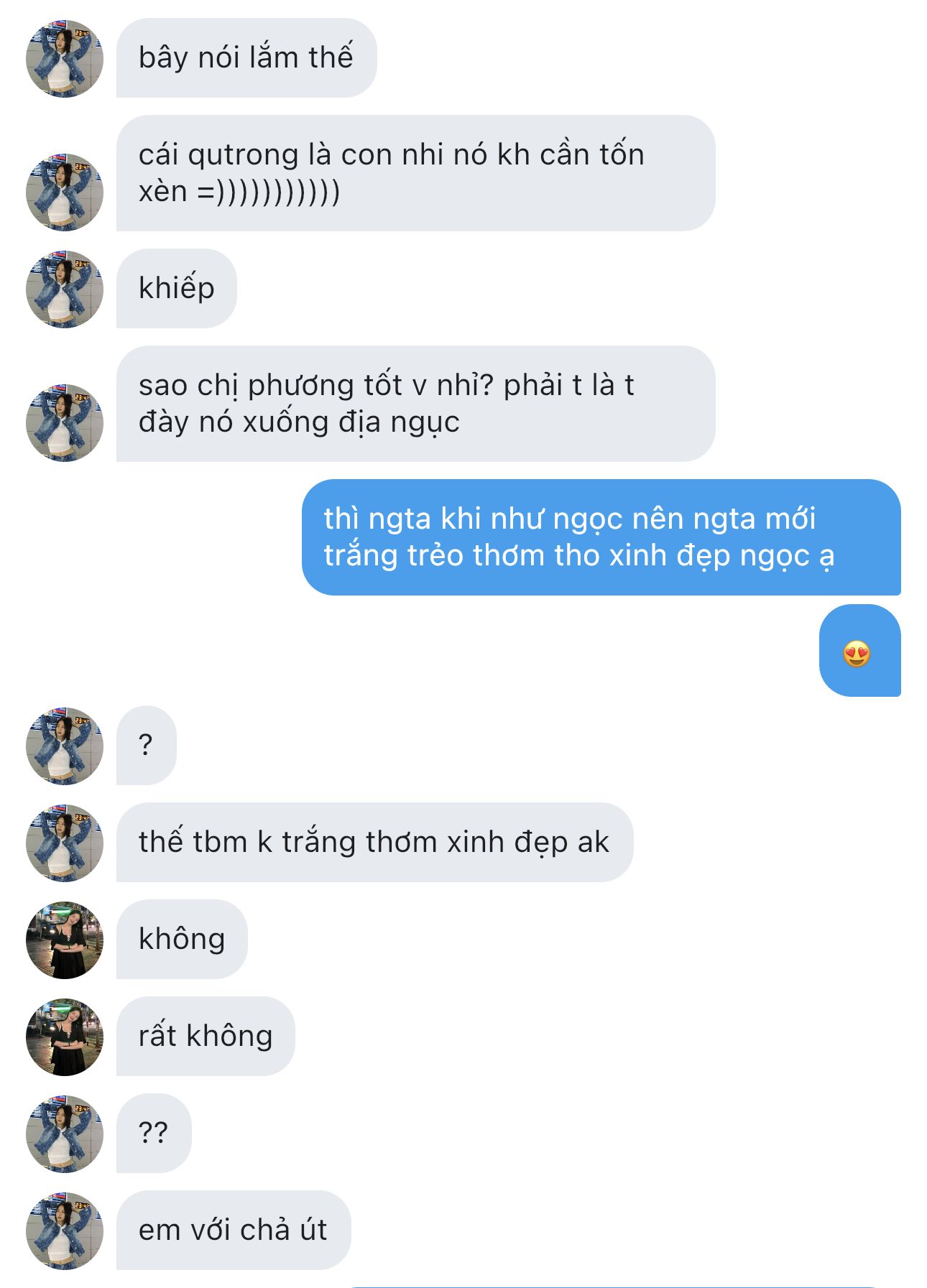Open the avatar beside "rất không"
This screenshot has height=1288, width=927.
[65, 1037]
